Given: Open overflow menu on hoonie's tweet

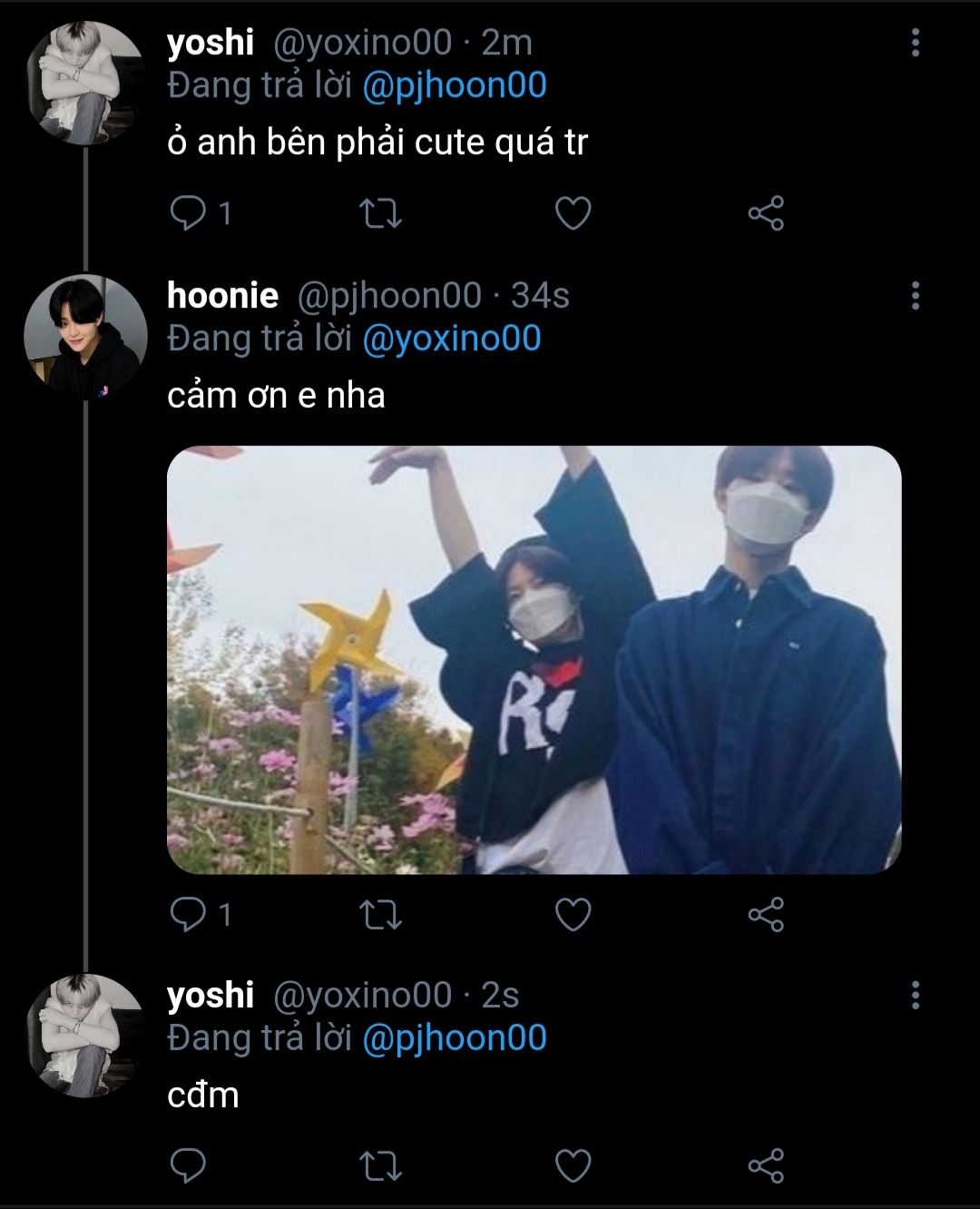Looking at the screenshot, I should [915, 295].
